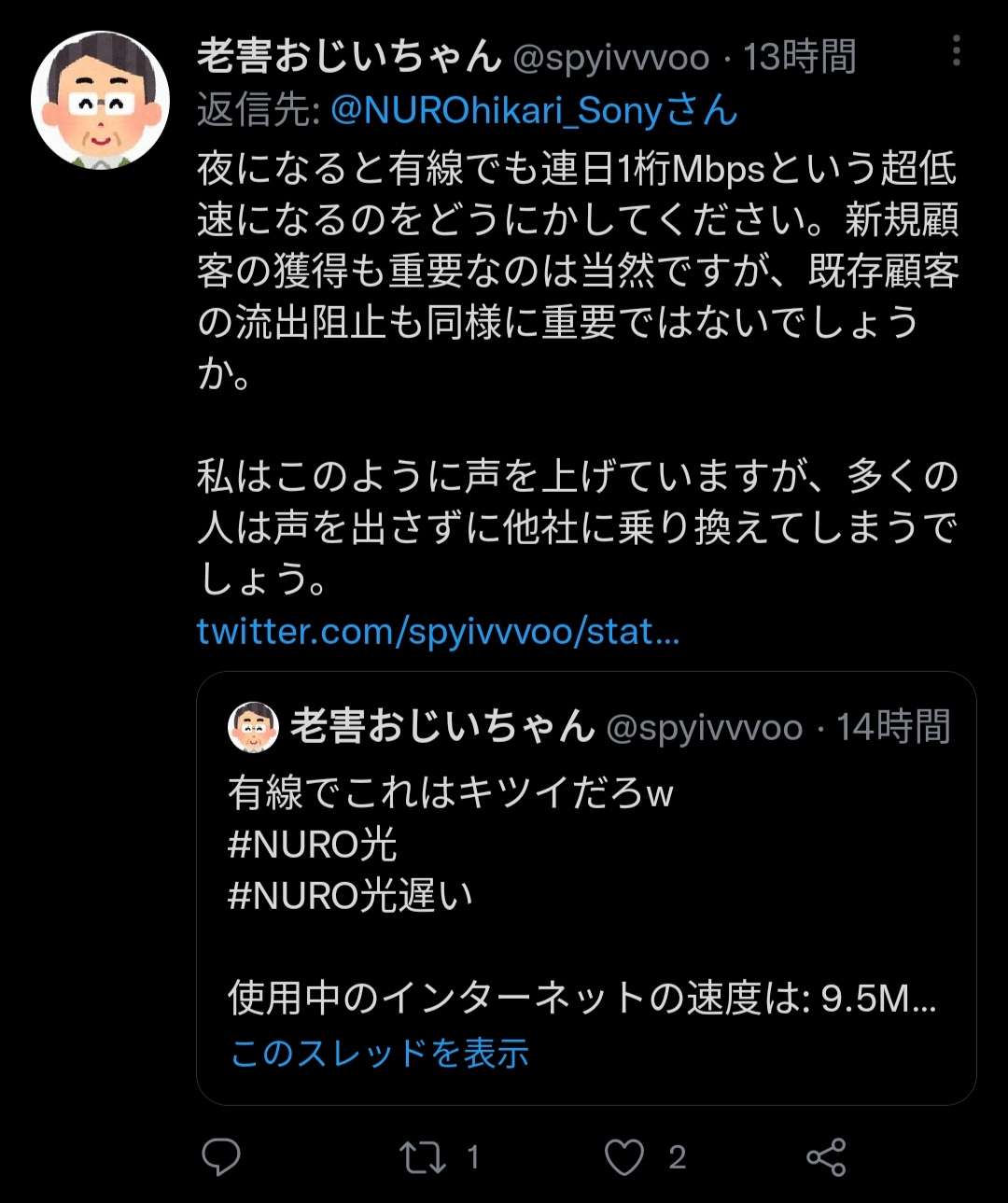1008x1203 pixels.
Task: Open the @NUROhikari_Sony mention link
Action: pyautogui.click(x=495, y=111)
